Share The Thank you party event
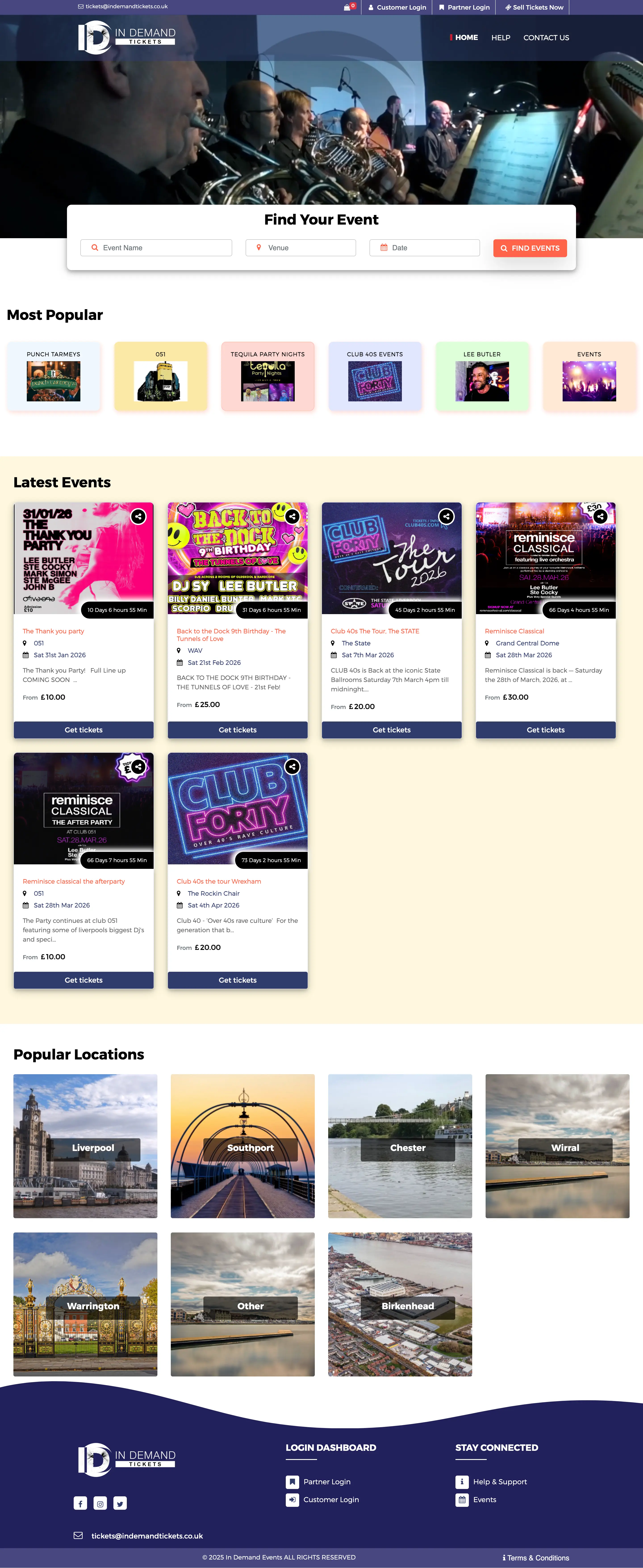Viewport: 643px width, 1568px height. (x=138, y=516)
